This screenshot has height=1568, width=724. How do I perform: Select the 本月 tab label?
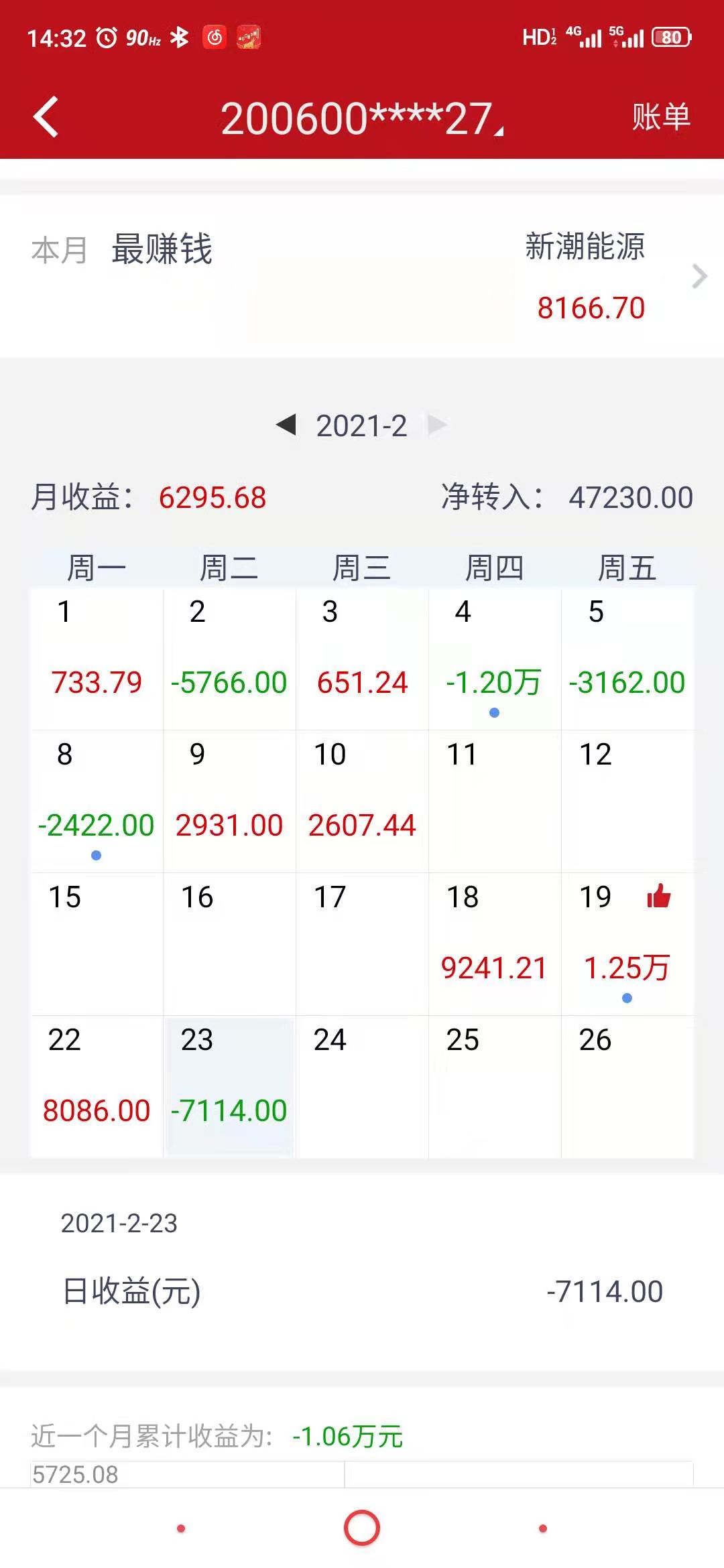point(62,249)
